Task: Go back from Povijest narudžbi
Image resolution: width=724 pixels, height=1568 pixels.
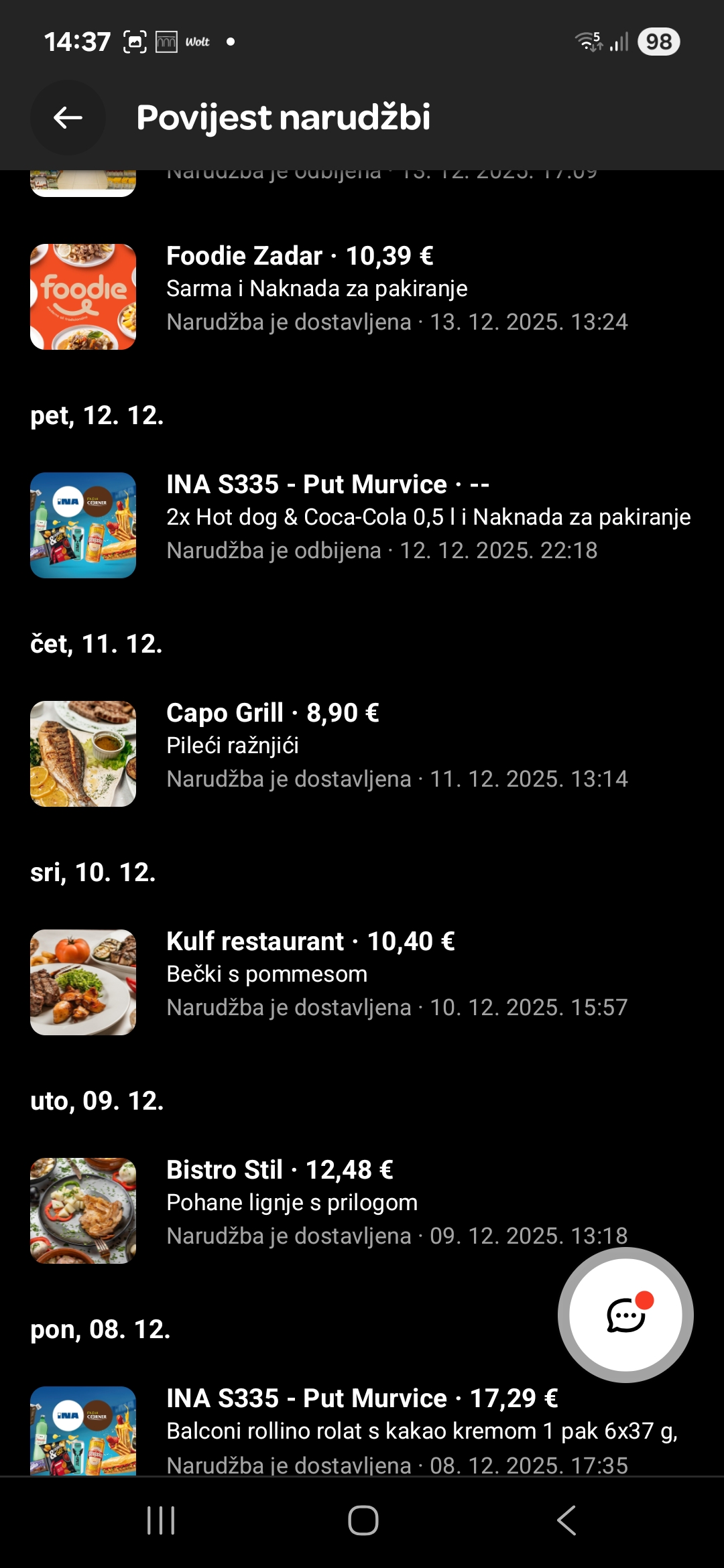Action: tap(68, 118)
